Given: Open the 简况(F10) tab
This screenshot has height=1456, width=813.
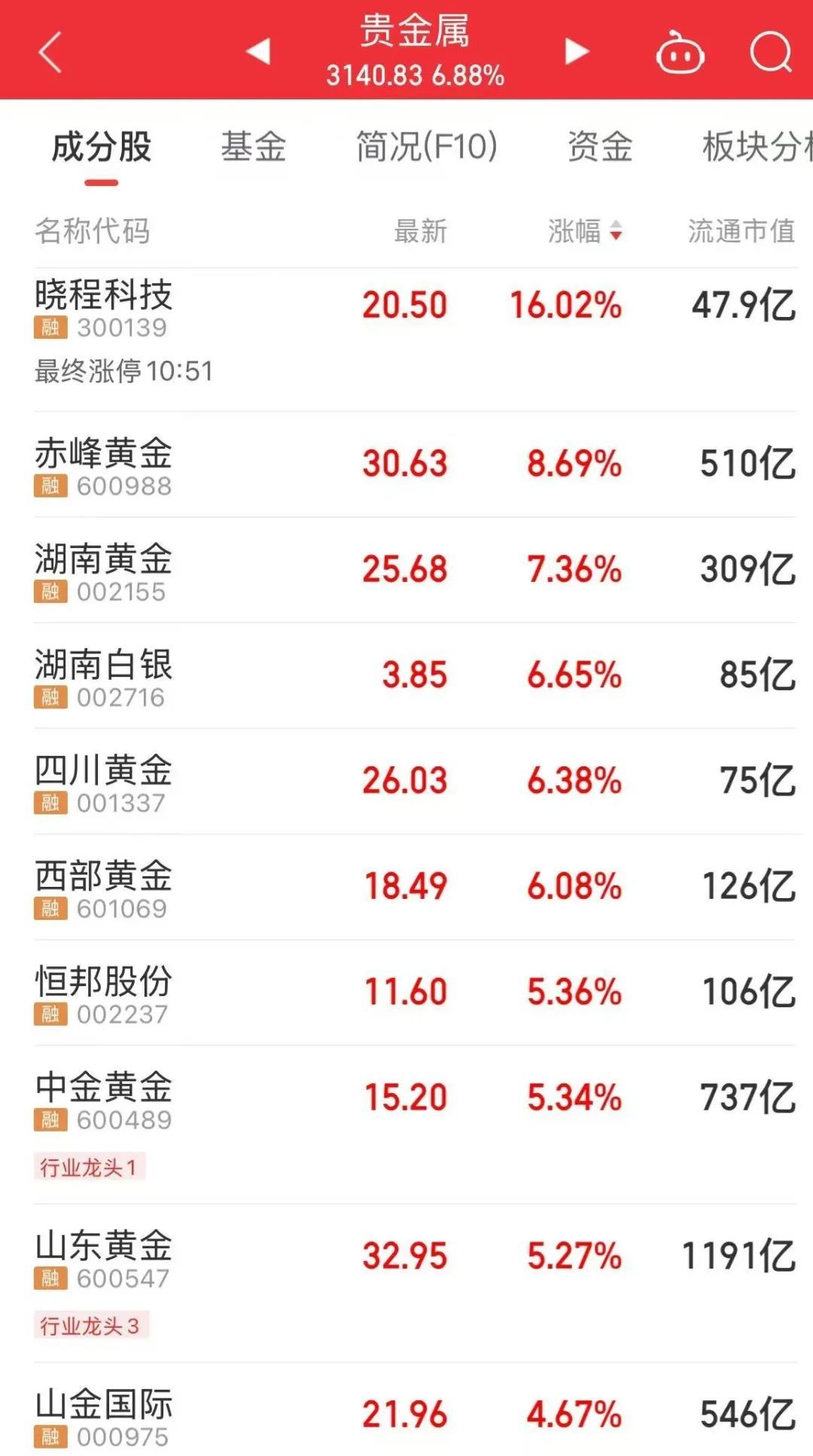Looking at the screenshot, I should click(426, 146).
